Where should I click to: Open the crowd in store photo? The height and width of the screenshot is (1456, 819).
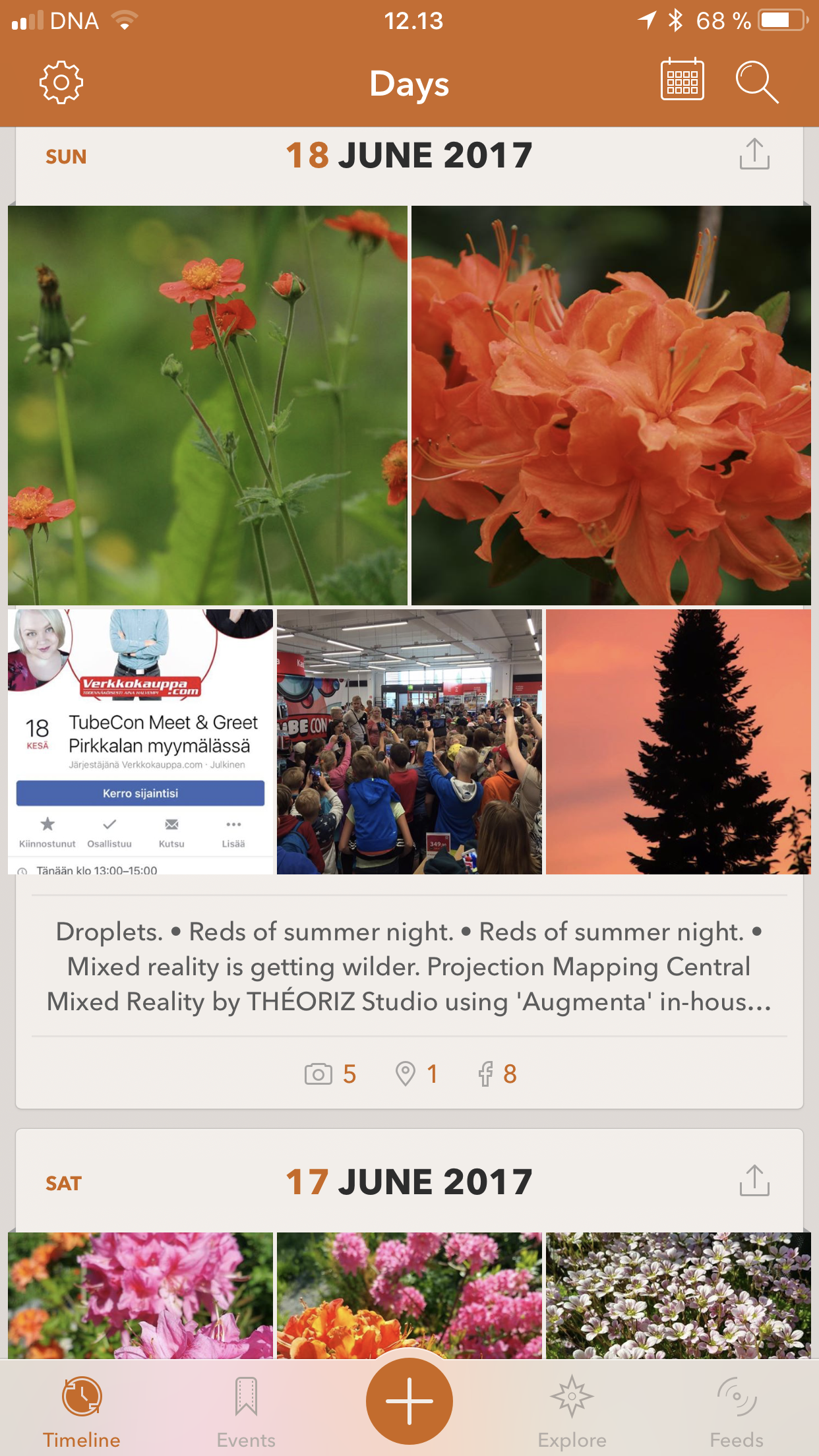409,741
